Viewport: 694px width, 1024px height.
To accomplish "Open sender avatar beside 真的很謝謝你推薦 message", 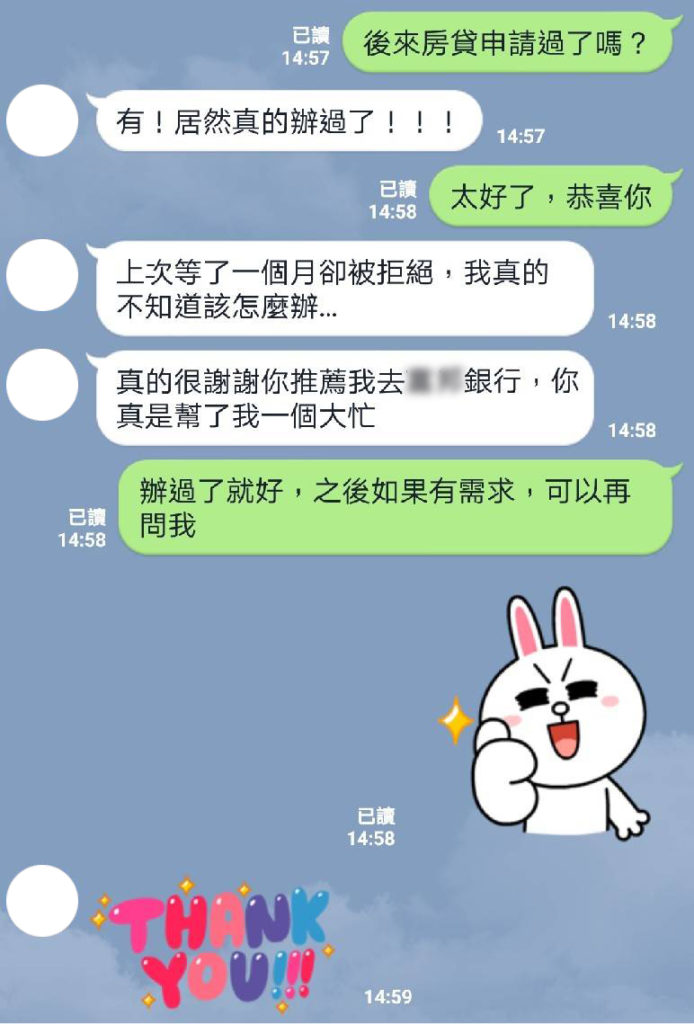I will pos(42,385).
